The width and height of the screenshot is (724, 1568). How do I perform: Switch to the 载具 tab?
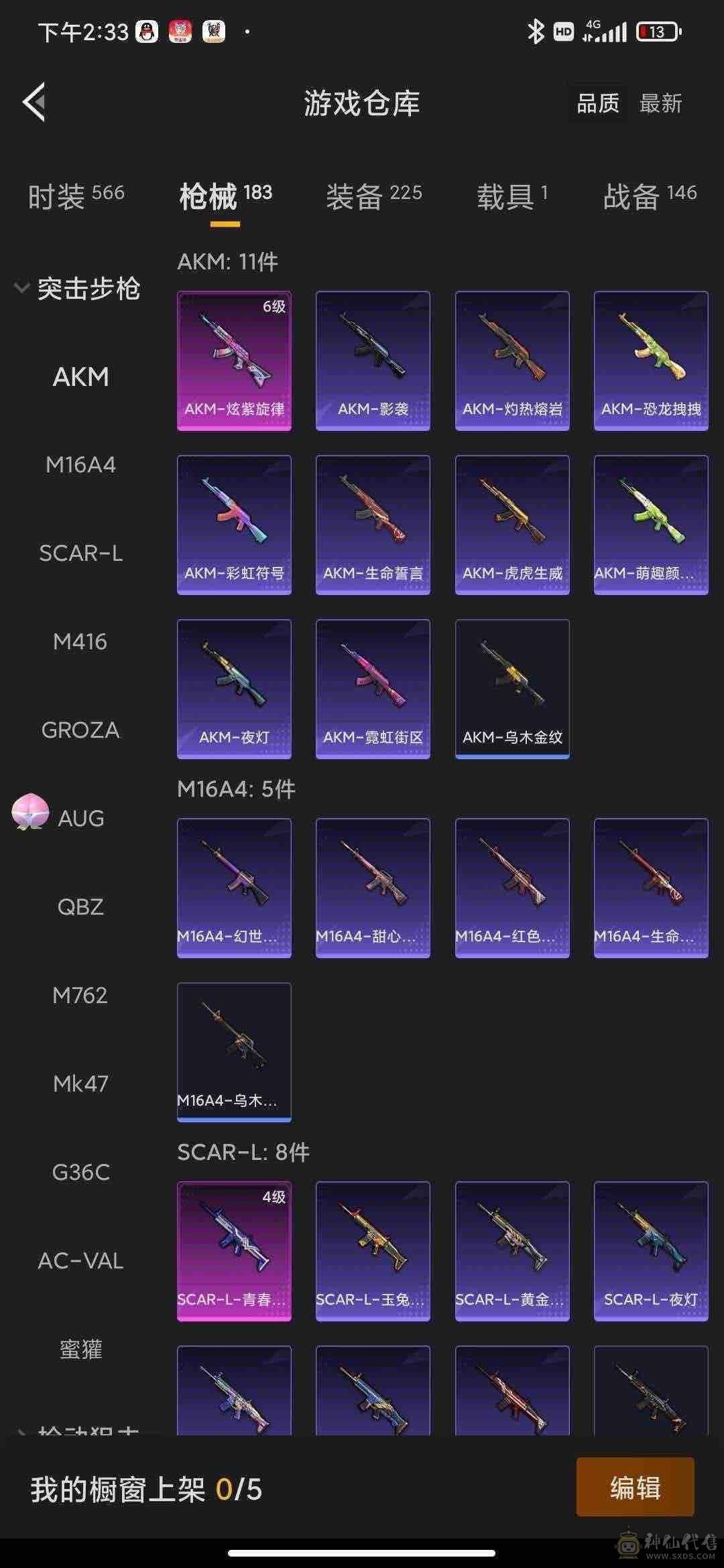pyautogui.click(x=511, y=196)
